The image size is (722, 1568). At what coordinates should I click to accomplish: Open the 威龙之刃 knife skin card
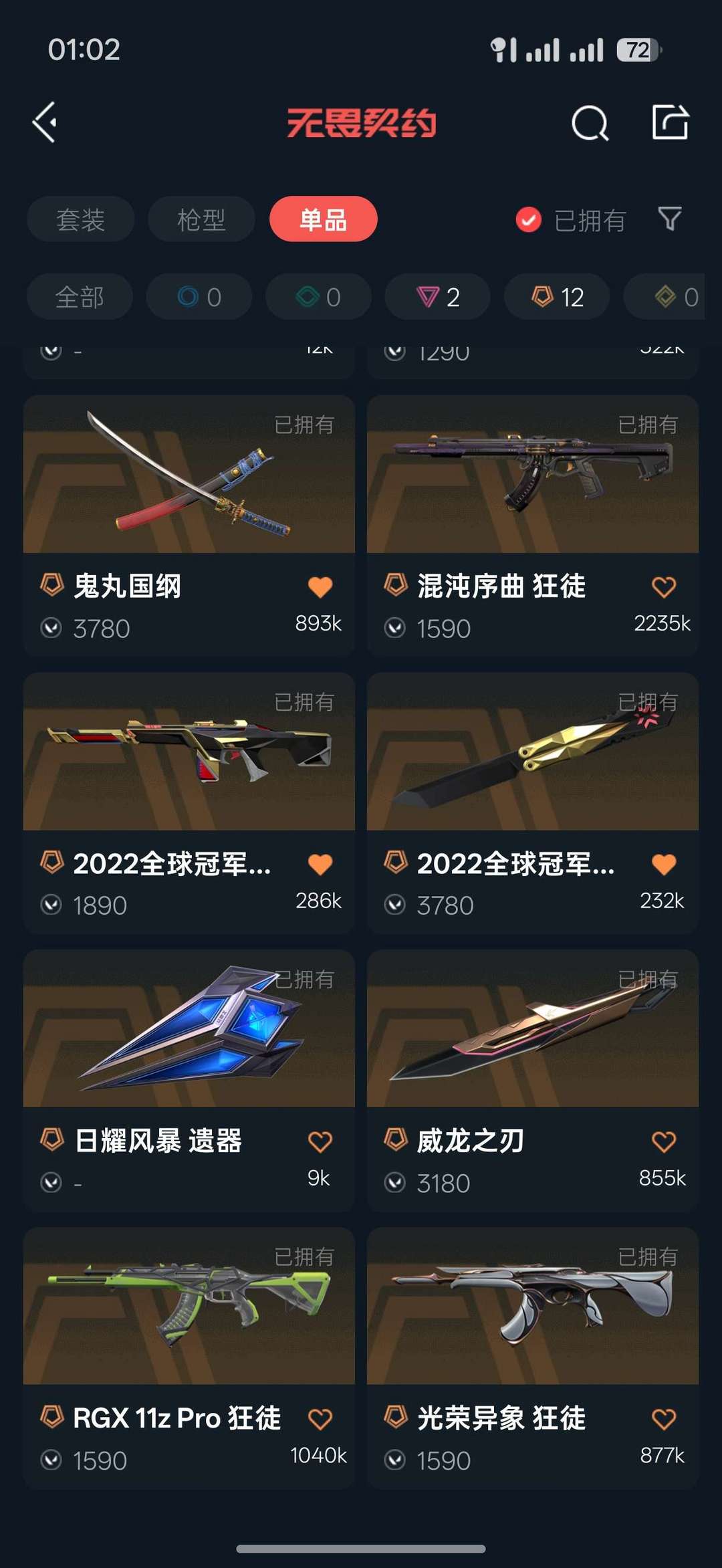pos(533,1028)
